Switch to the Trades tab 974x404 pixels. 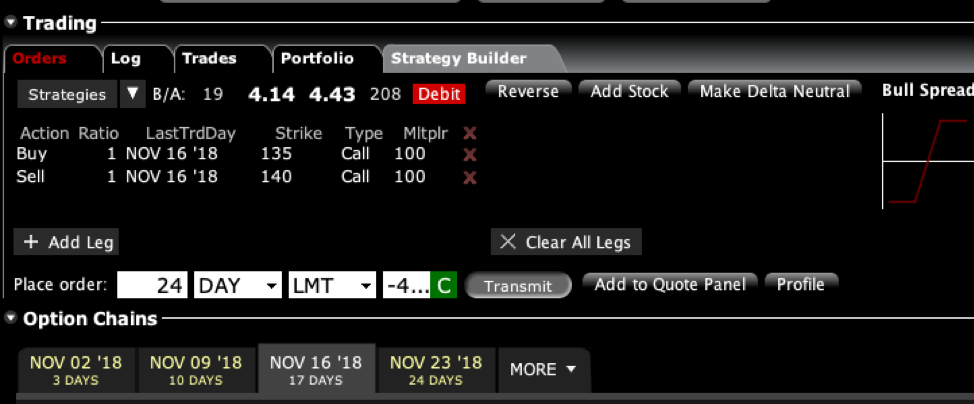click(x=208, y=59)
